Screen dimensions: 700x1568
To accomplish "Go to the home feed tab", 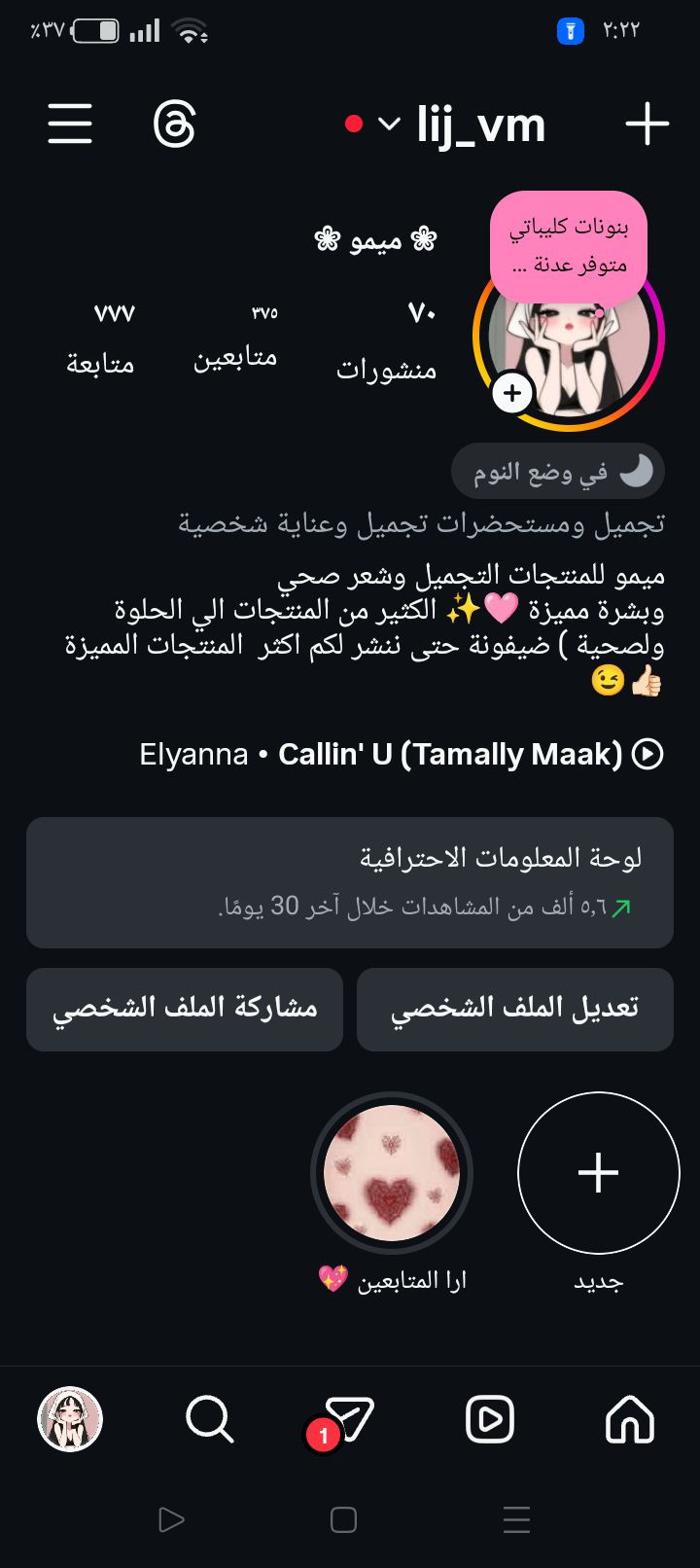I will 630,1420.
